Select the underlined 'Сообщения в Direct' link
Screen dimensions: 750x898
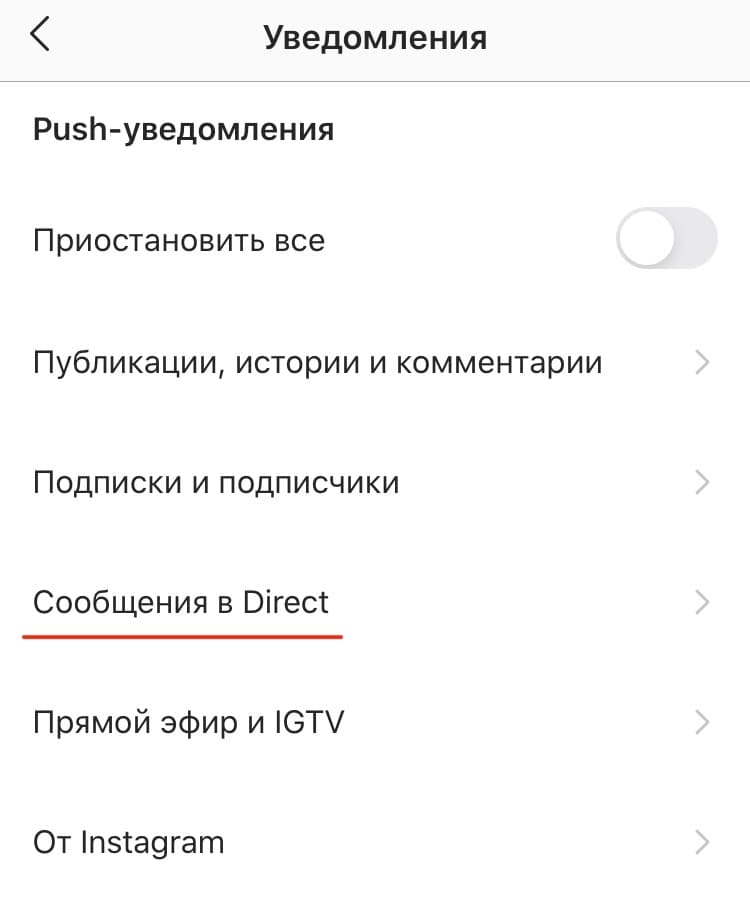[181, 602]
